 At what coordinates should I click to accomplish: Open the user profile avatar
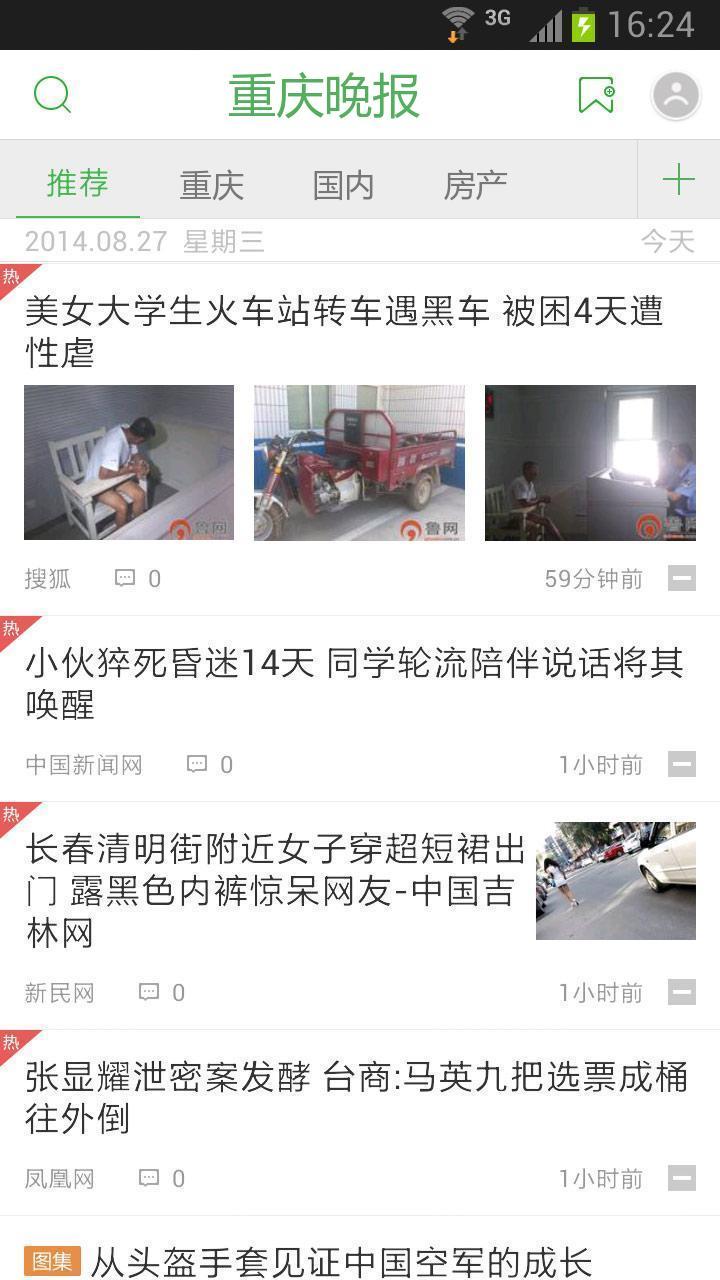click(676, 95)
